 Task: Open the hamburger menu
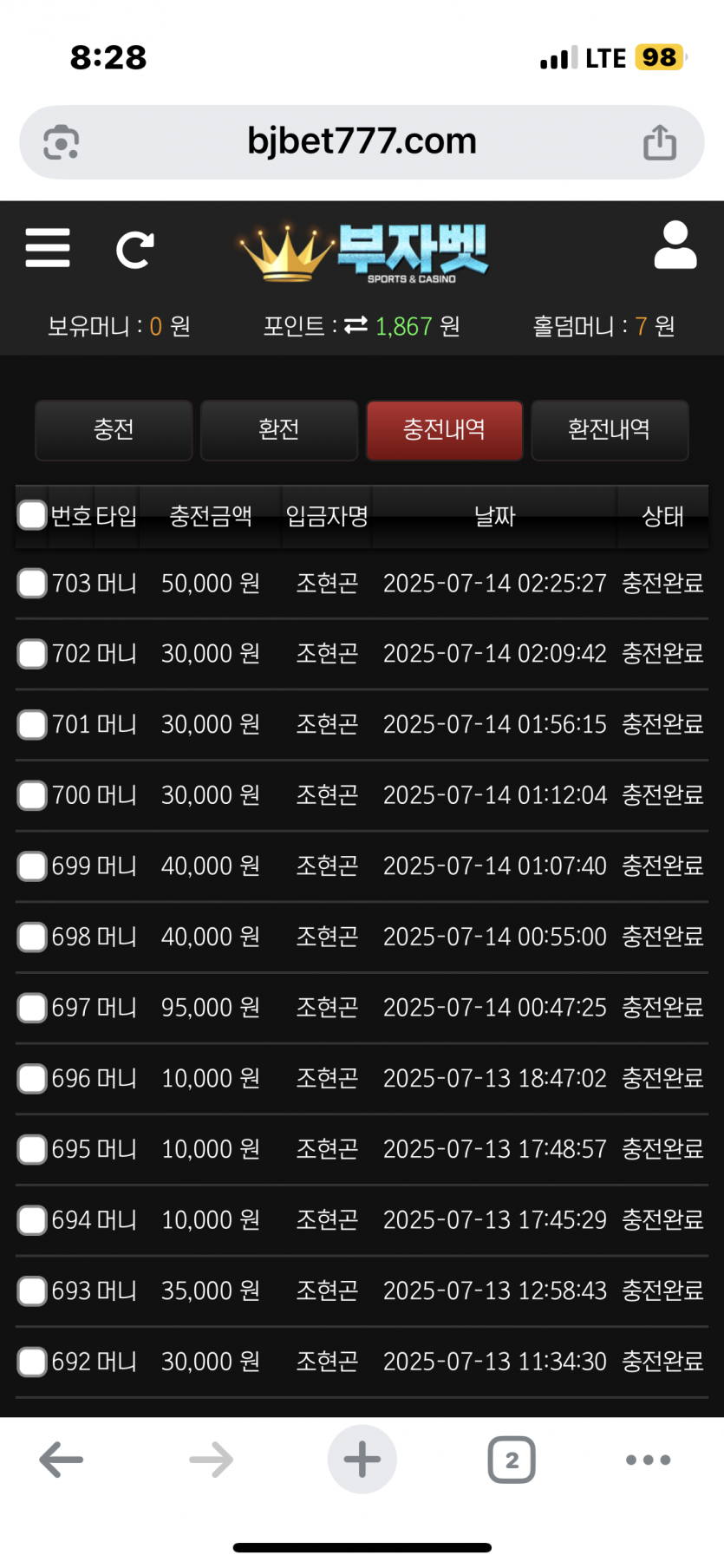[48, 248]
